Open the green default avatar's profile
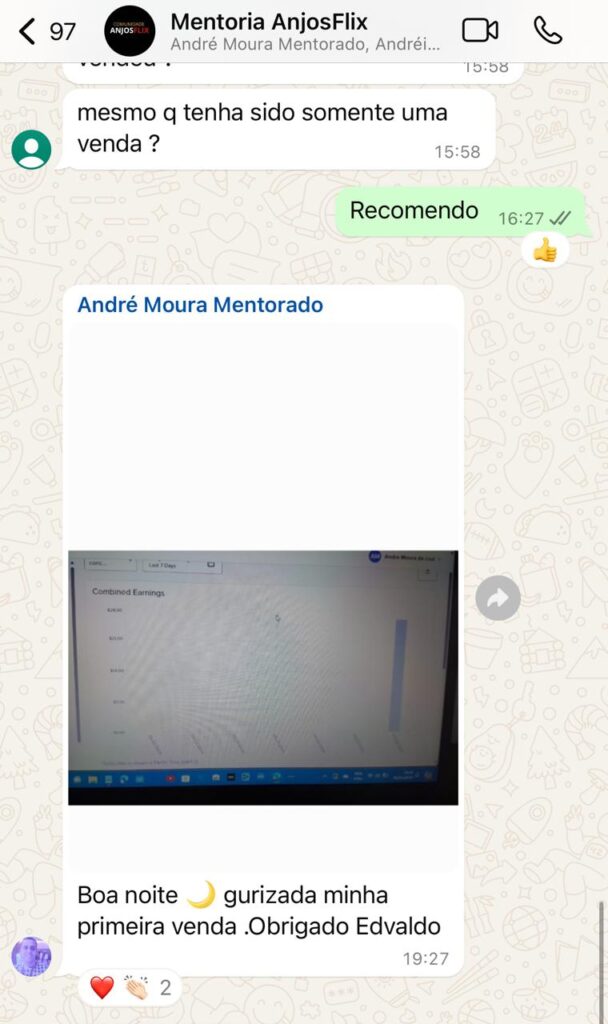 [31, 149]
